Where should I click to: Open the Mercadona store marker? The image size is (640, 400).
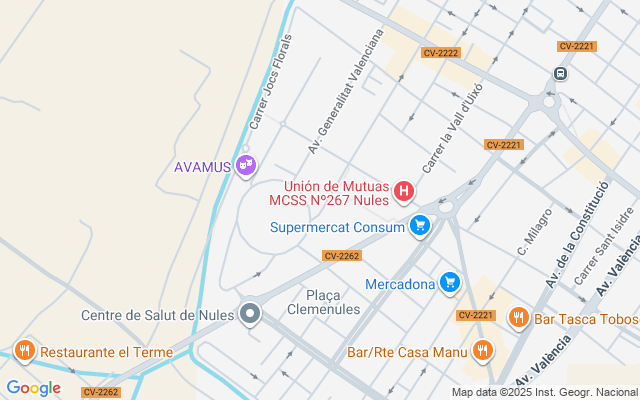tap(450, 284)
